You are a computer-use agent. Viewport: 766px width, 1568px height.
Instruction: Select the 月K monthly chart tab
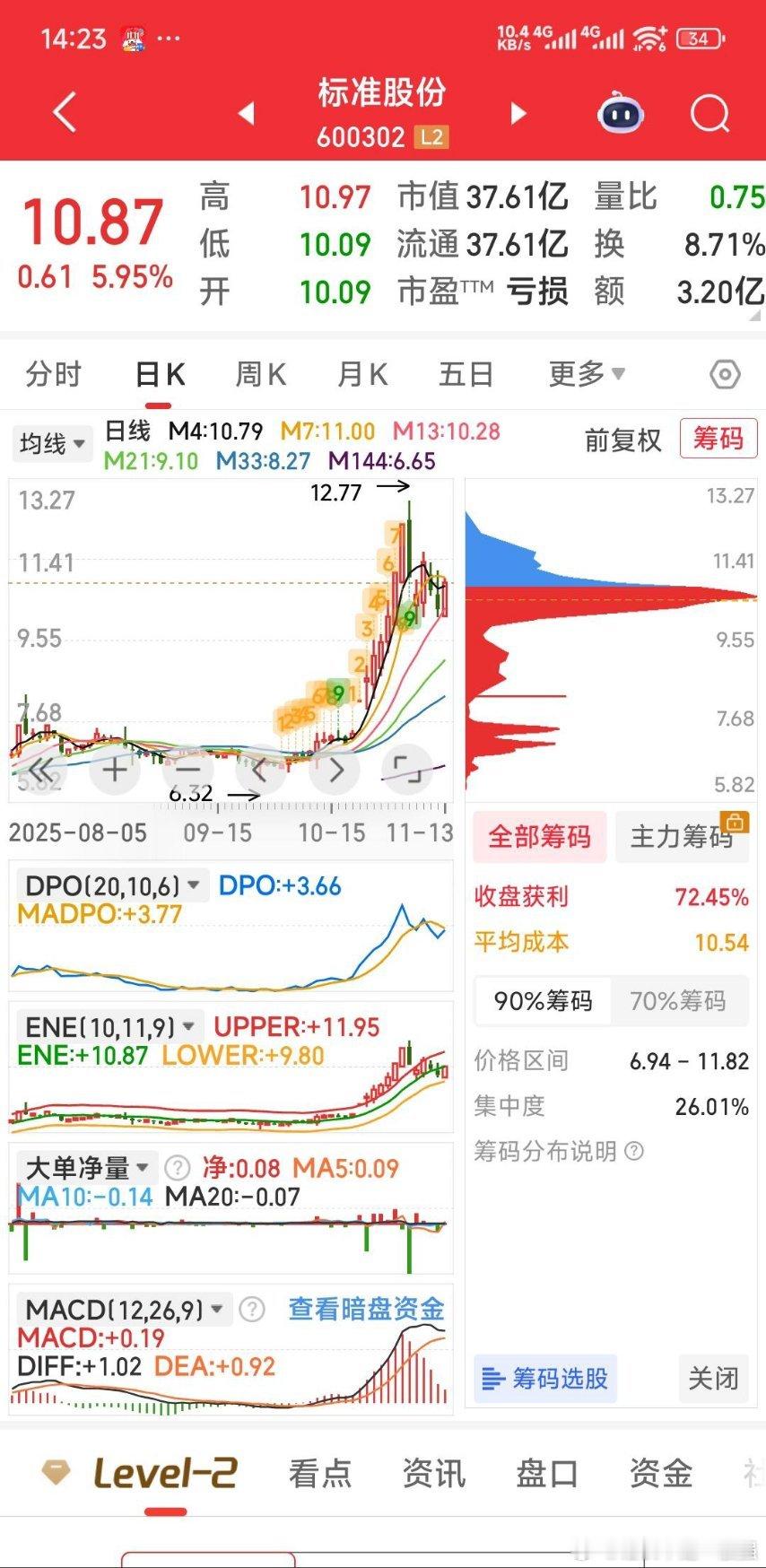(x=361, y=374)
